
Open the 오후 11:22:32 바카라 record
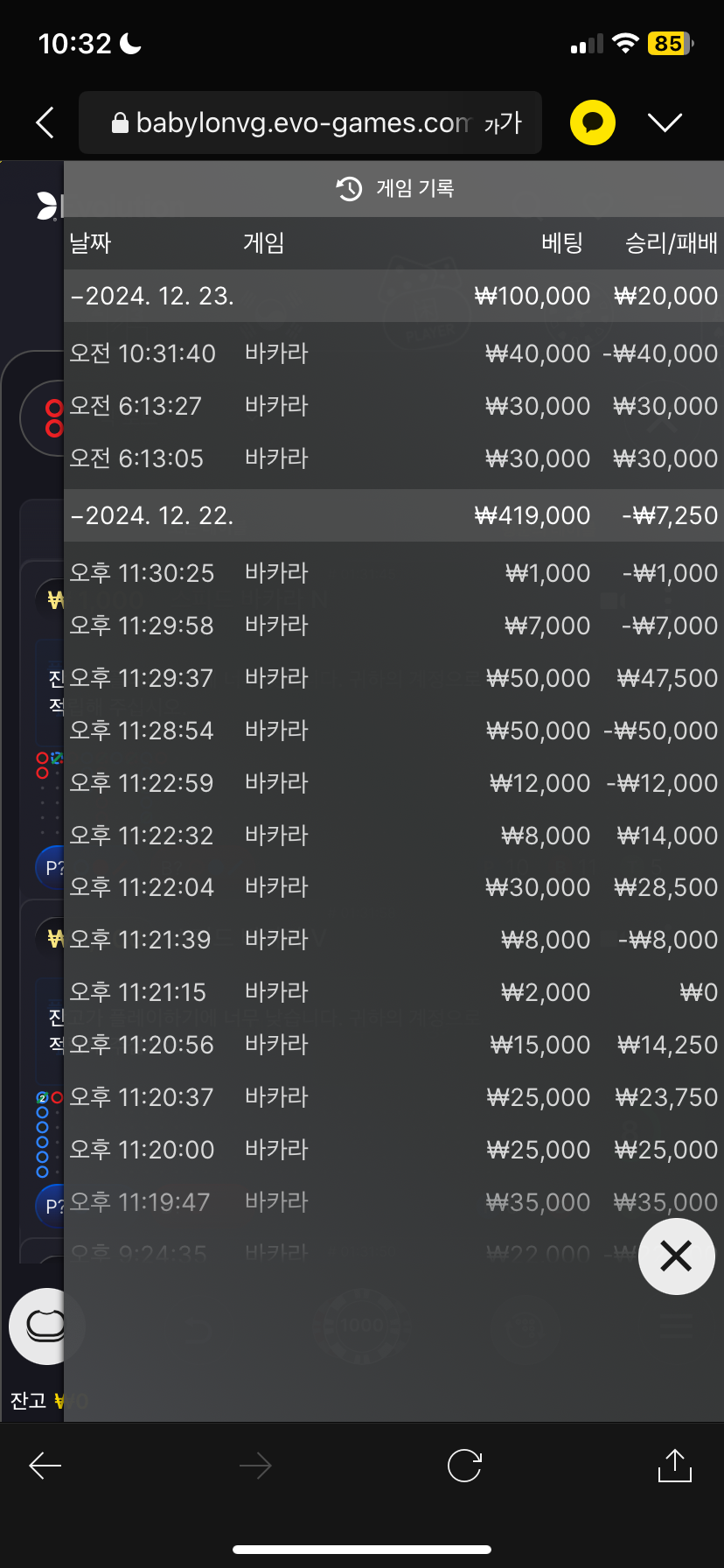pyautogui.click(x=393, y=836)
